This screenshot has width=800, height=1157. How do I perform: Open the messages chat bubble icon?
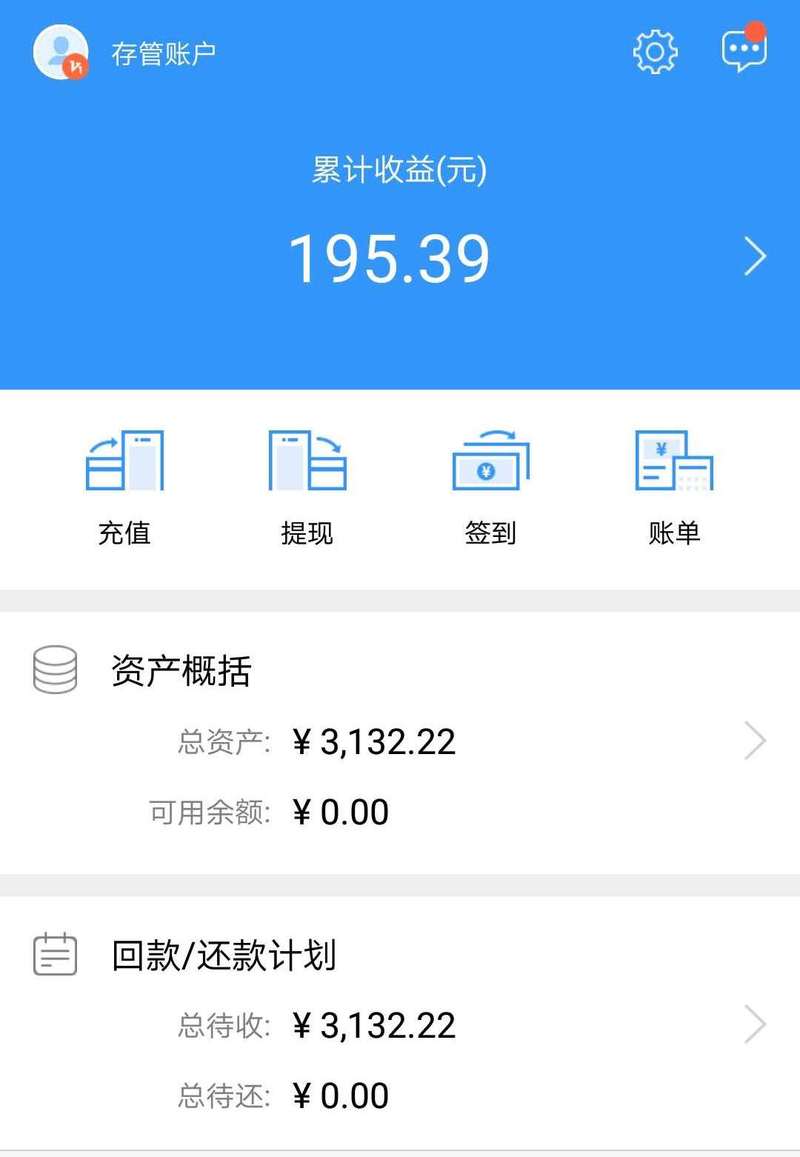click(743, 50)
